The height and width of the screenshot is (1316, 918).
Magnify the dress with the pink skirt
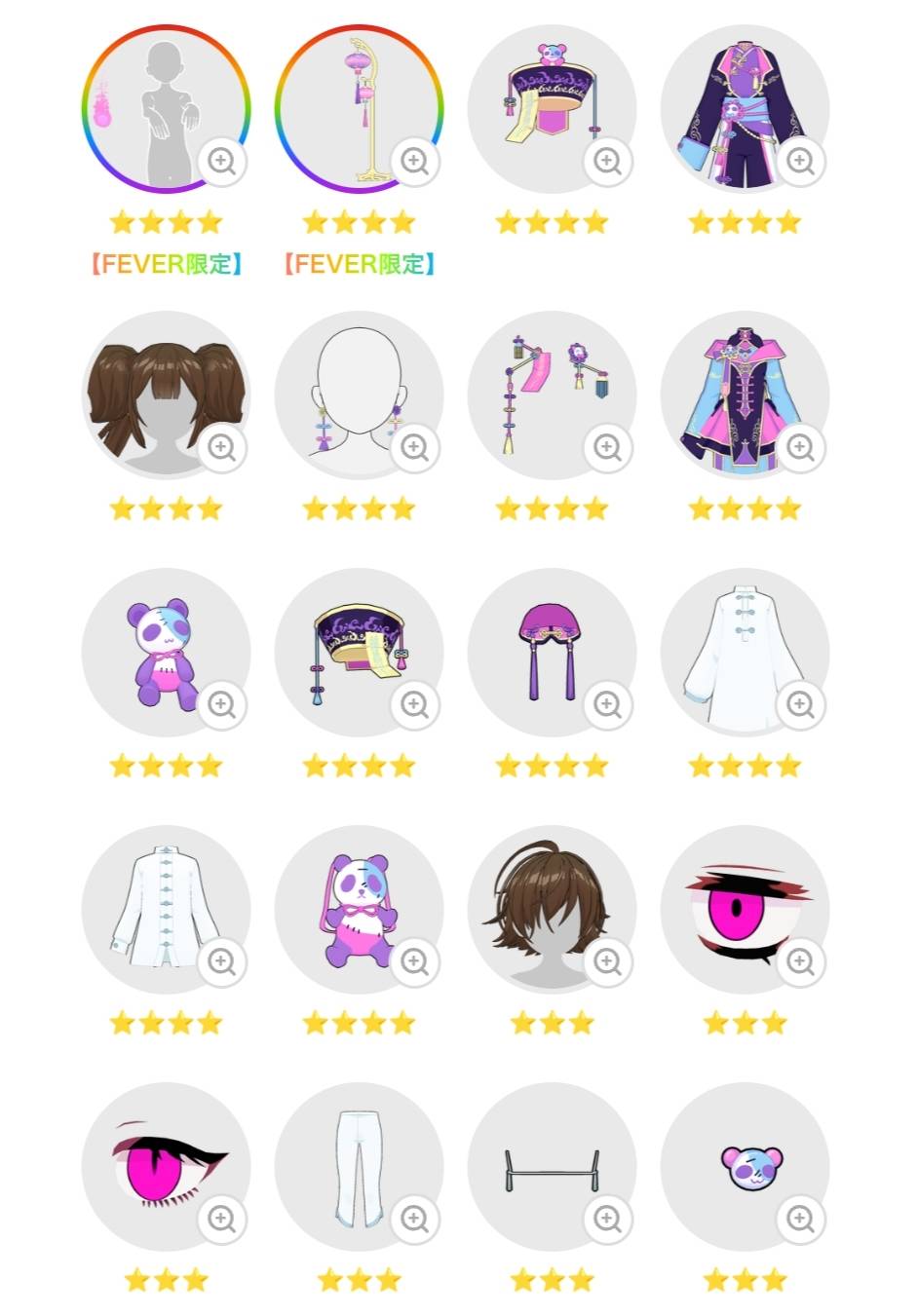click(x=801, y=447)
